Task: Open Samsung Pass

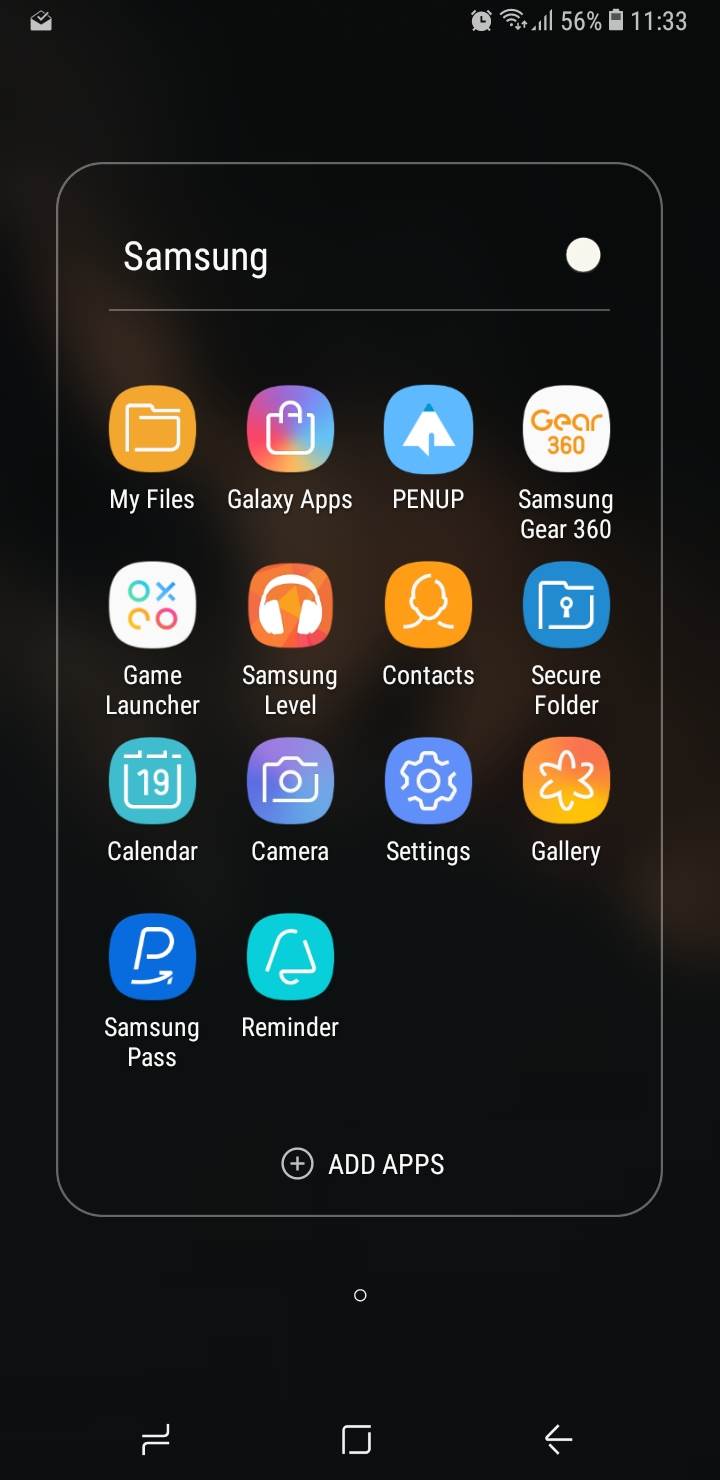Action: [152, 957]
